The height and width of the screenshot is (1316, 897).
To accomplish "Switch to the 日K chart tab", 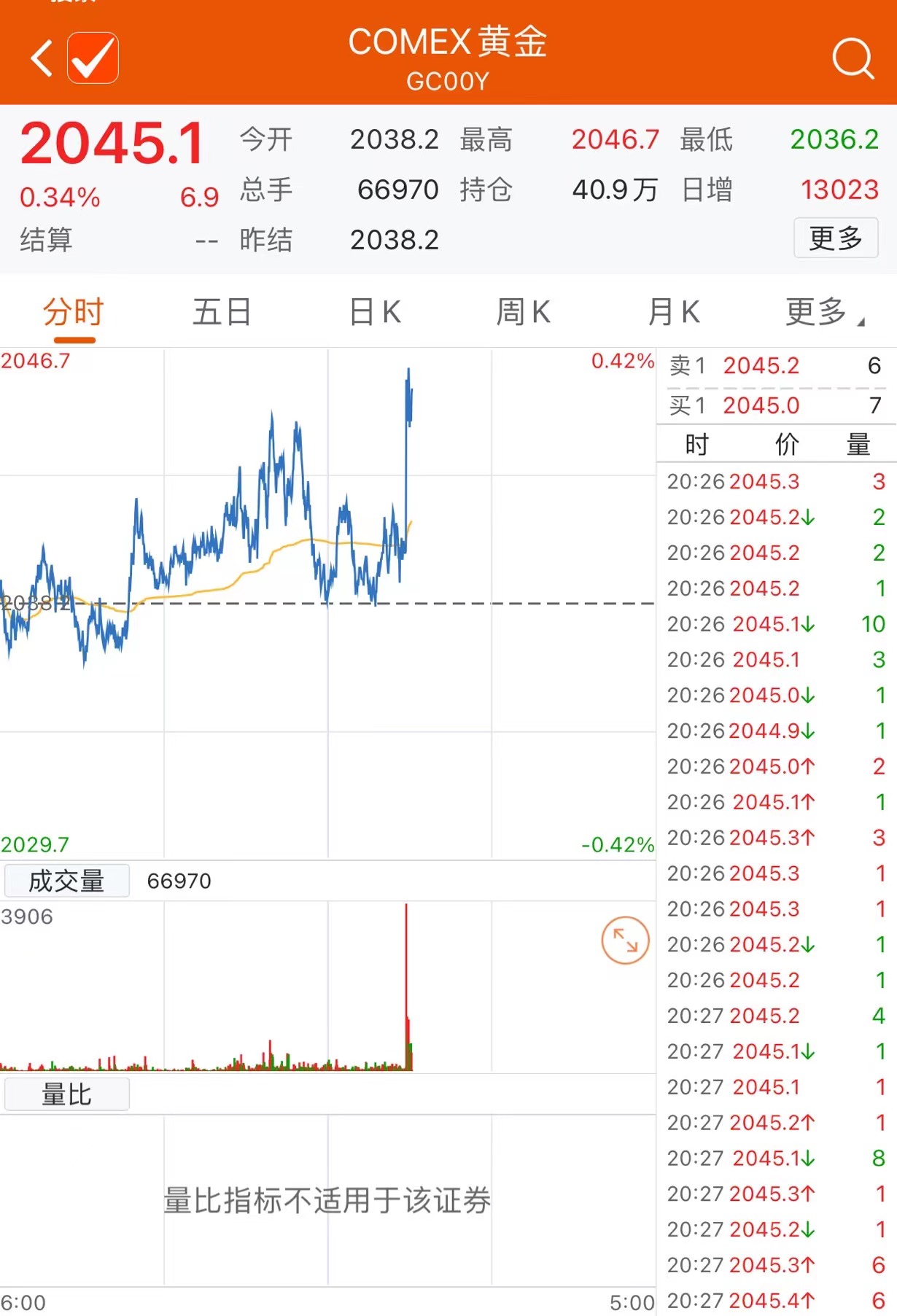I will (x=375, y=312).
